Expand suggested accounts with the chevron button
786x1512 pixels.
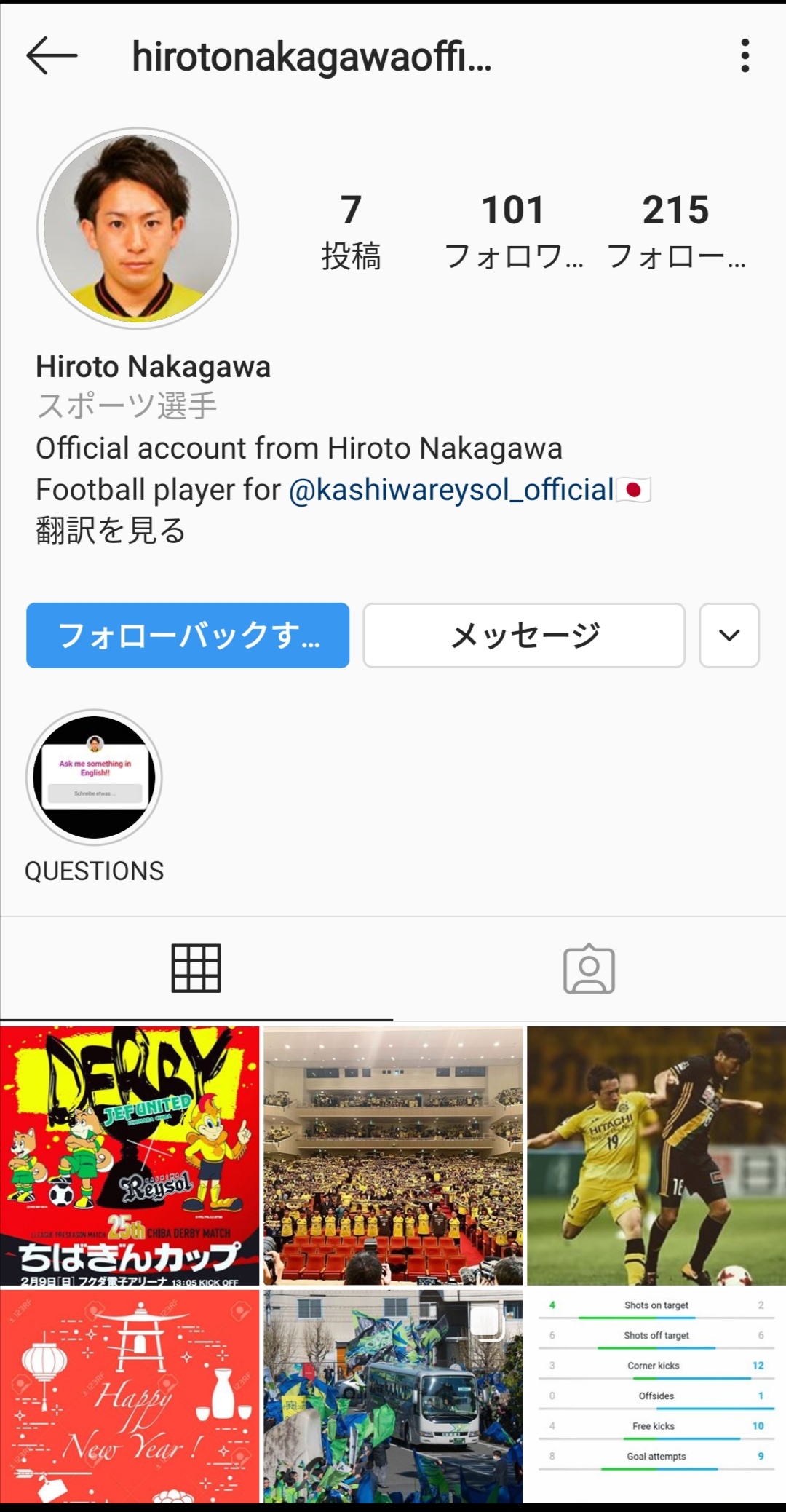[729, 636]
